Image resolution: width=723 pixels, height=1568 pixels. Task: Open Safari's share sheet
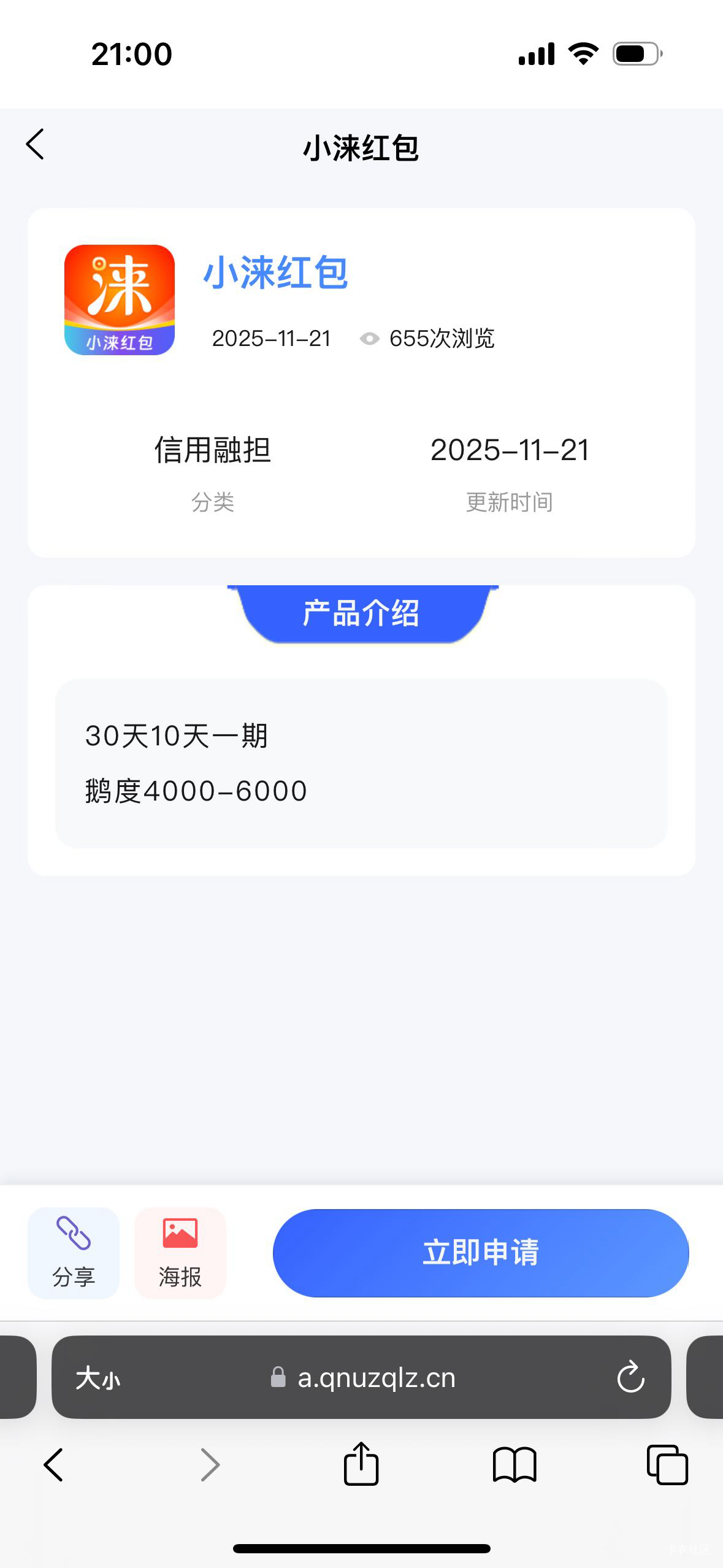coord(361,1465)
